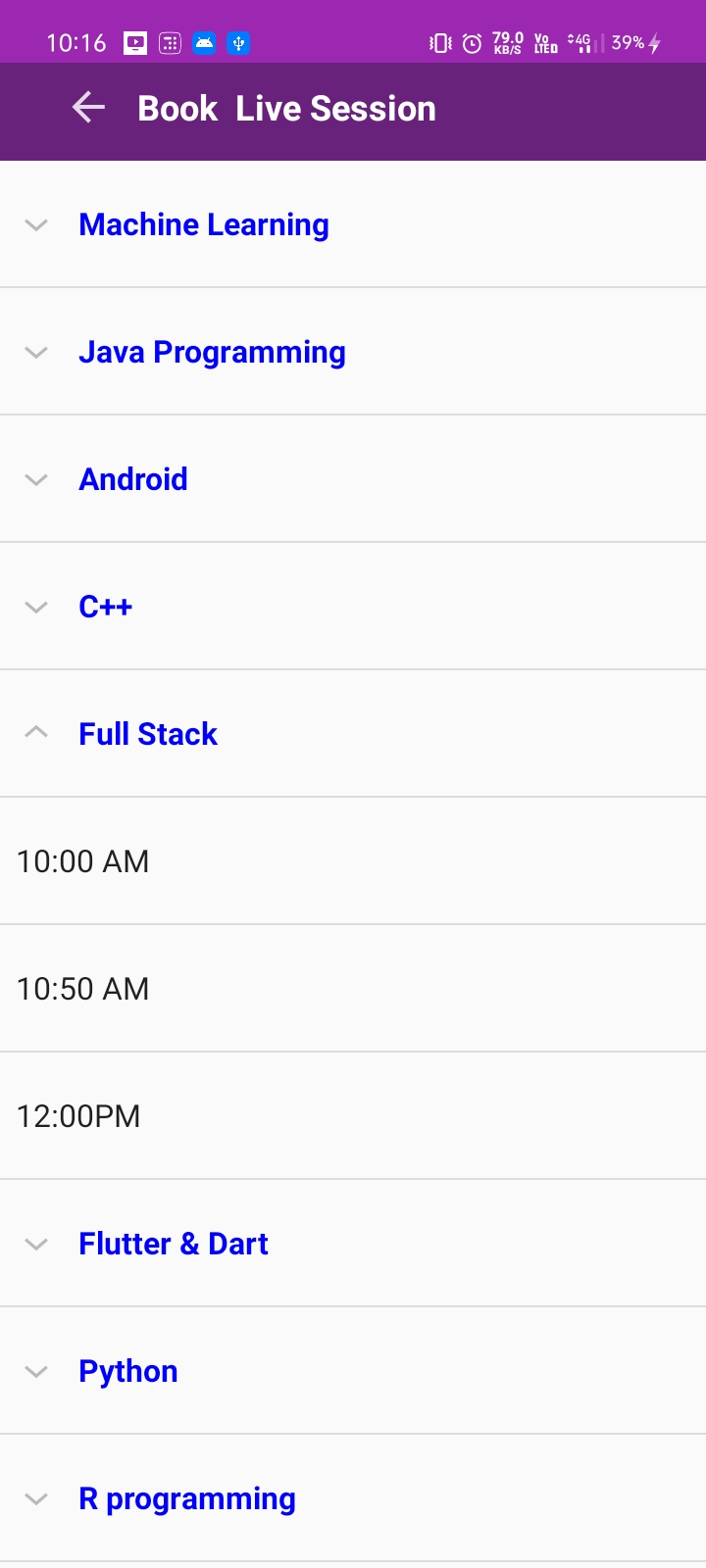Expand Java Programming sessions
The width and height of the screenshot is (706, 1568).
(353, 352)
